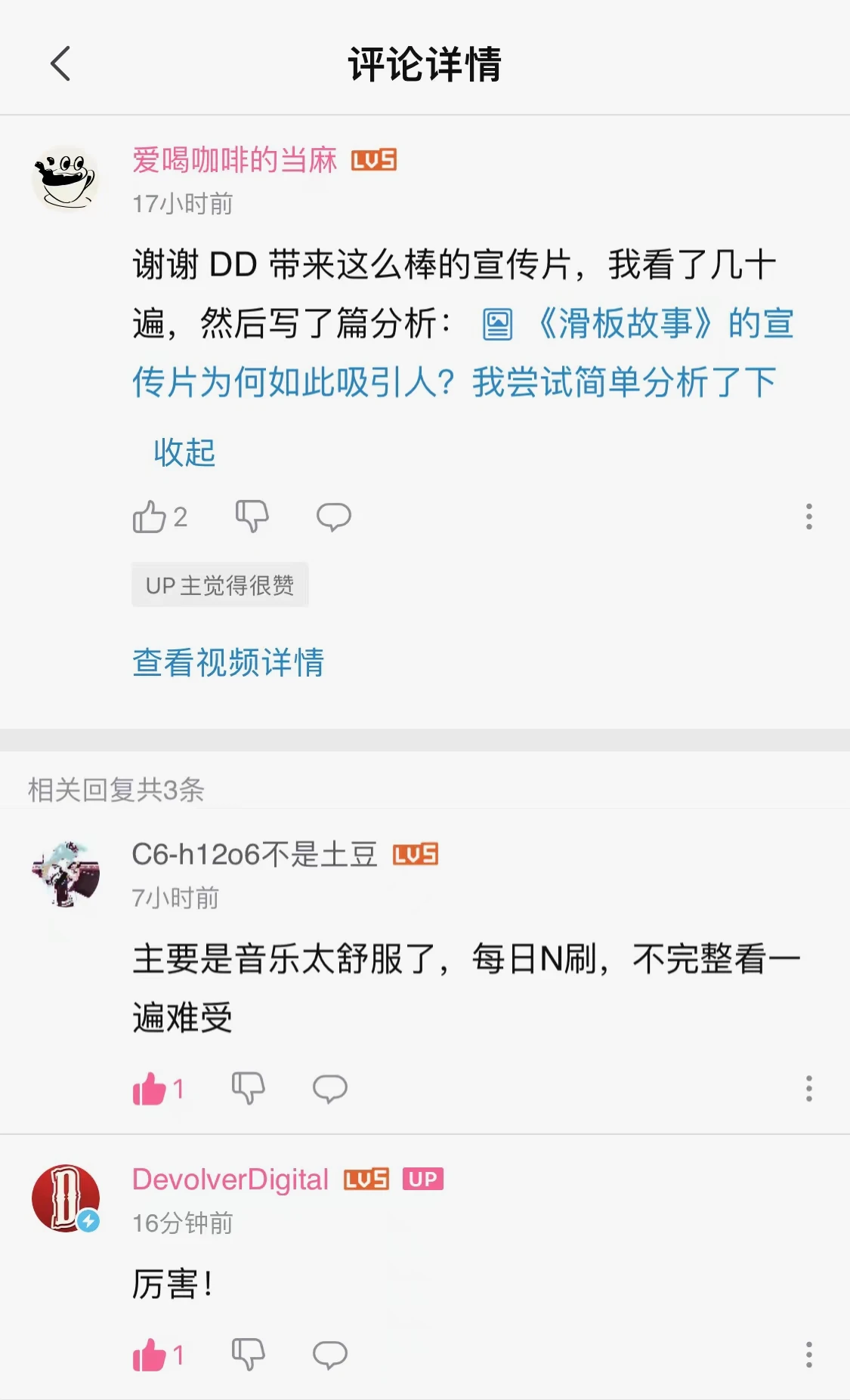Image resolution: width=850 pixels, height=1400 pixels.
Task: Unlike C6-h12o6不是土豆's reply
Action: point(150,1089)
